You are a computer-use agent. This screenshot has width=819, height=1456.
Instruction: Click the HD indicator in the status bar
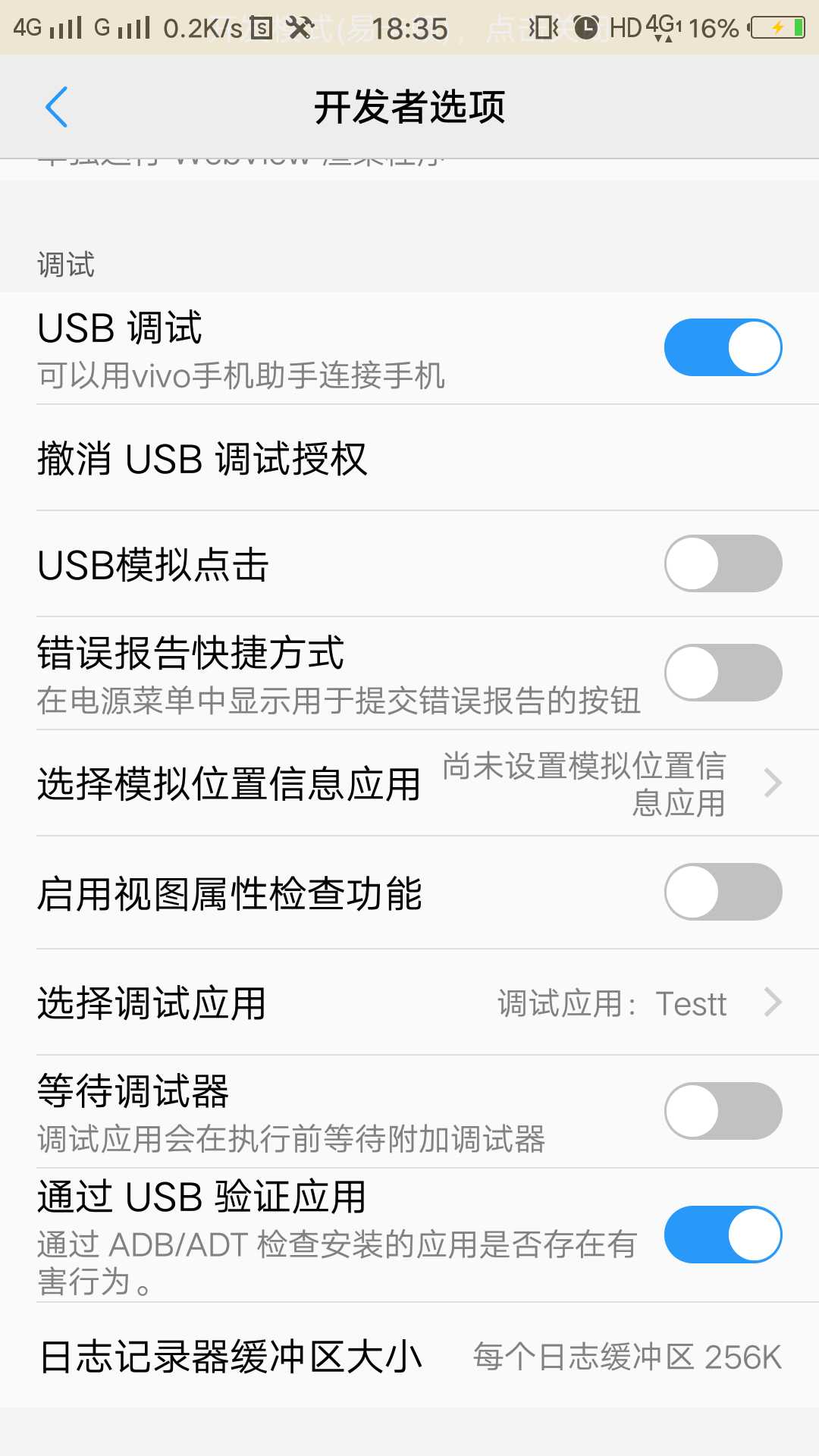click(628, 25)
